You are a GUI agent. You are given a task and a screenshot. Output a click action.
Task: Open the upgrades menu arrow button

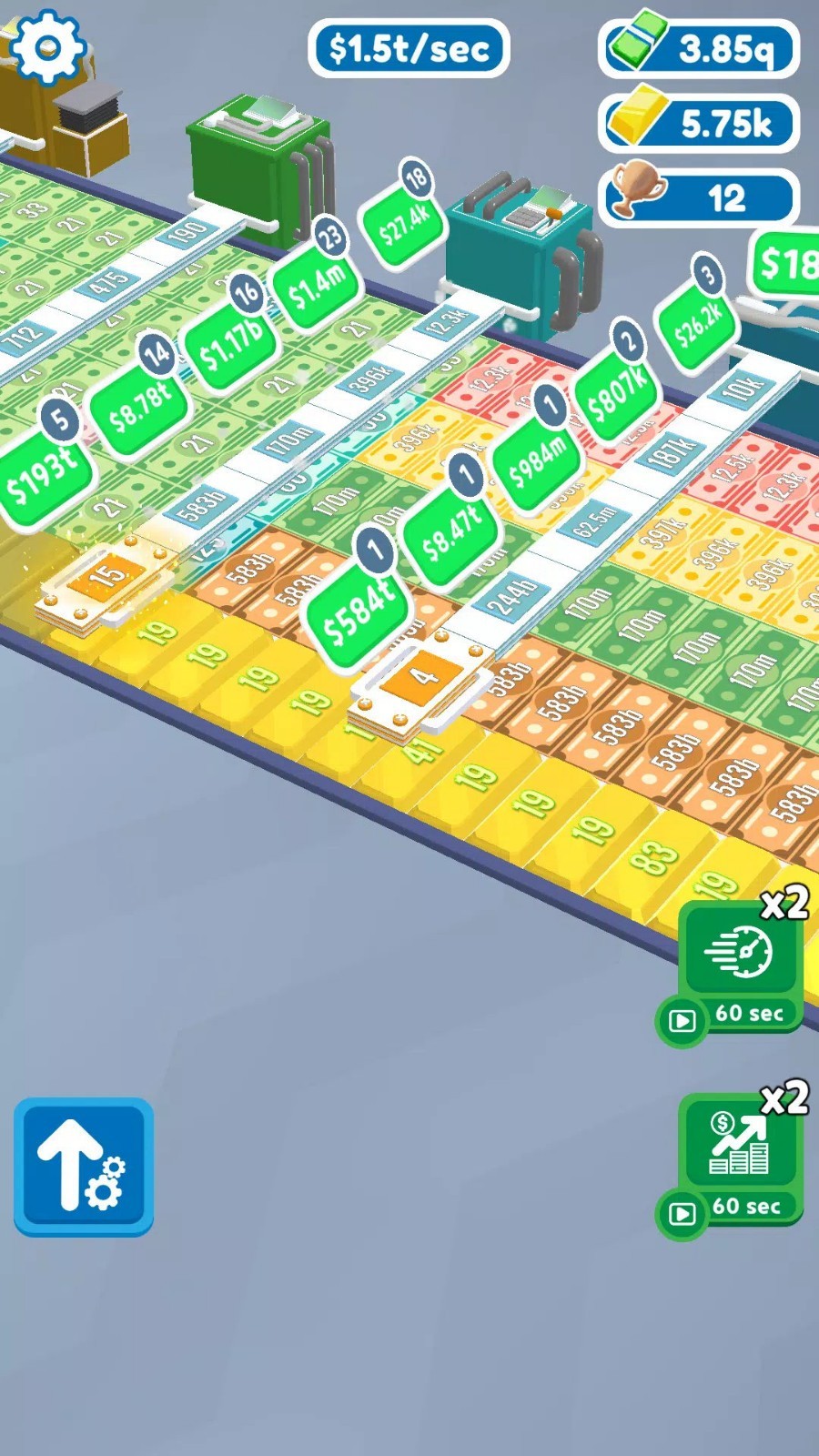tap(83, 1166)
